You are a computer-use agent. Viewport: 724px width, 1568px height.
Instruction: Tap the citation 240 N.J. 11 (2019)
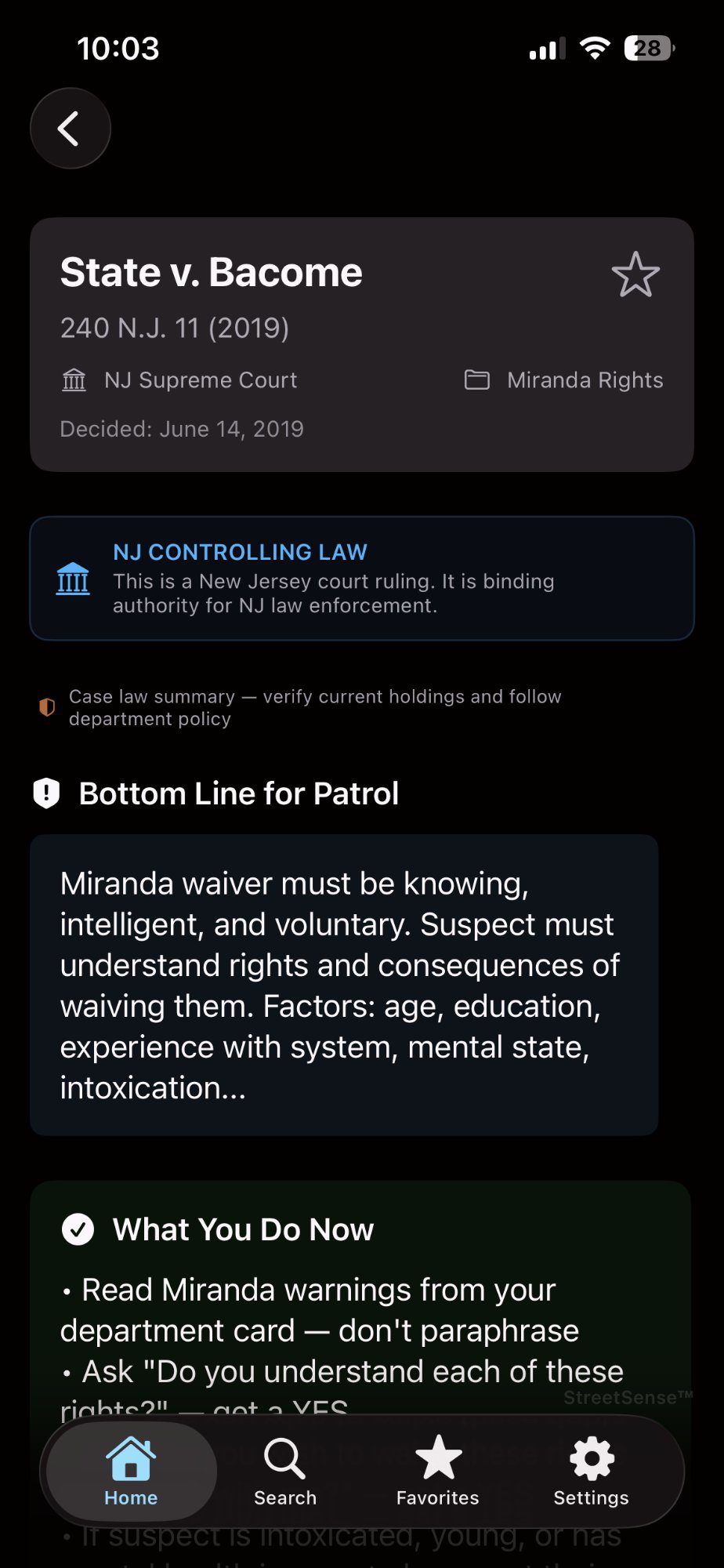[175, 328]
